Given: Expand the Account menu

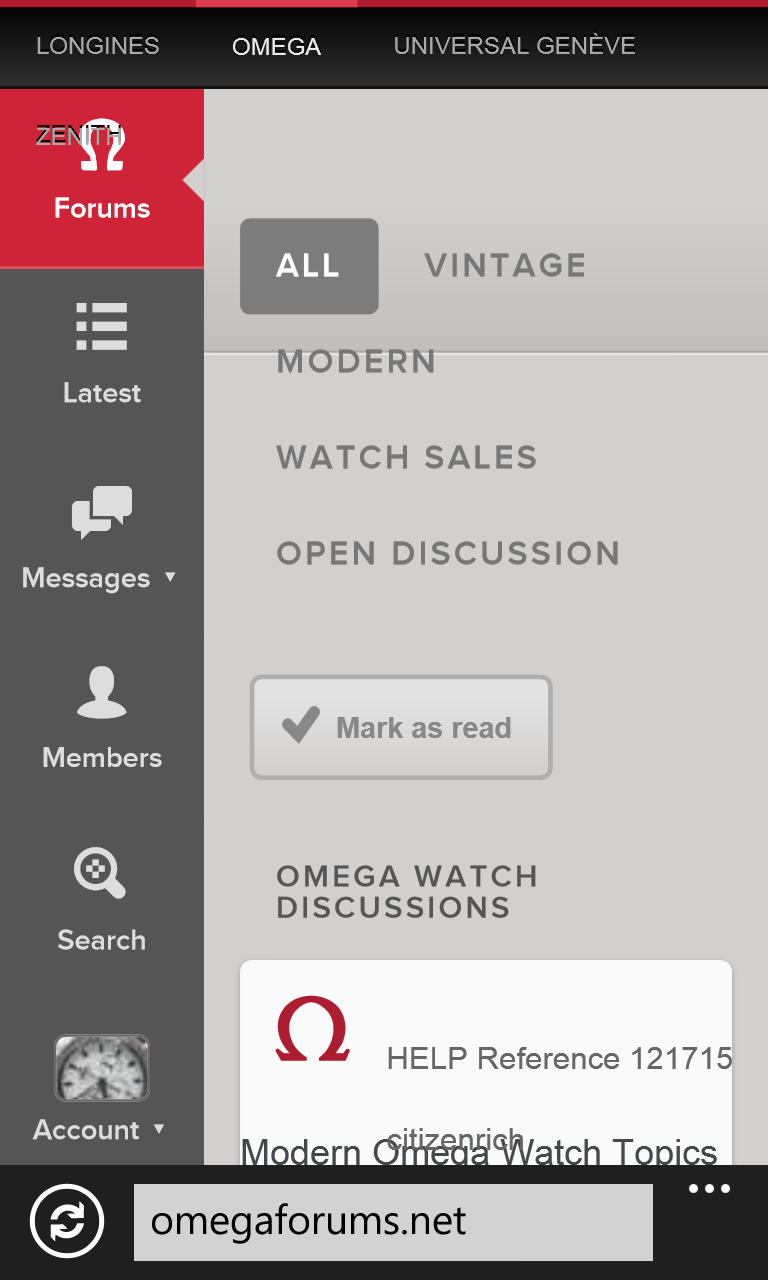Looking at the screenshot, I should point(100,1090).
